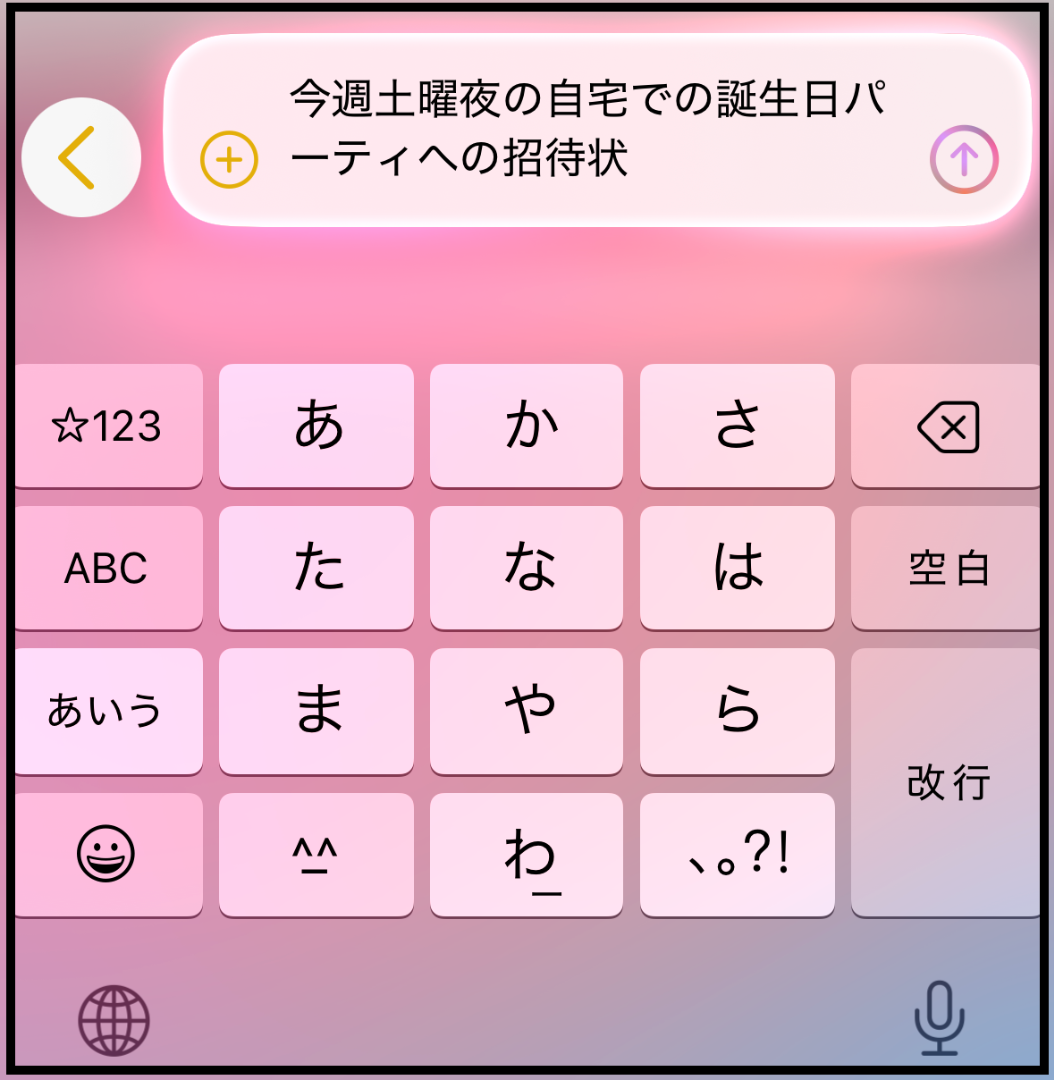Insert a space with the 空白 key
This screenshot has width=1054, height=1080.
pos(948,568)
